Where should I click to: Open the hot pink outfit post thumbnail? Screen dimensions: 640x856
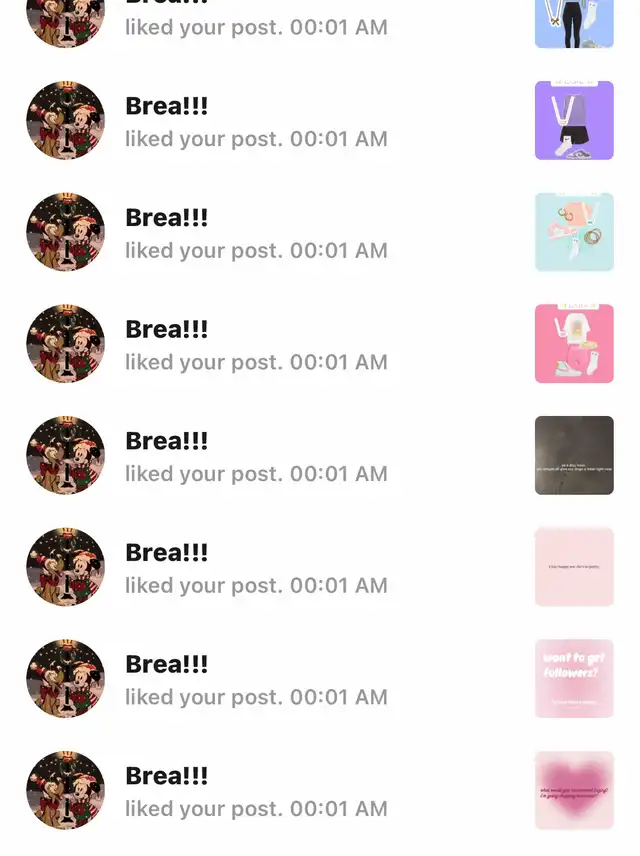point(574,344)
